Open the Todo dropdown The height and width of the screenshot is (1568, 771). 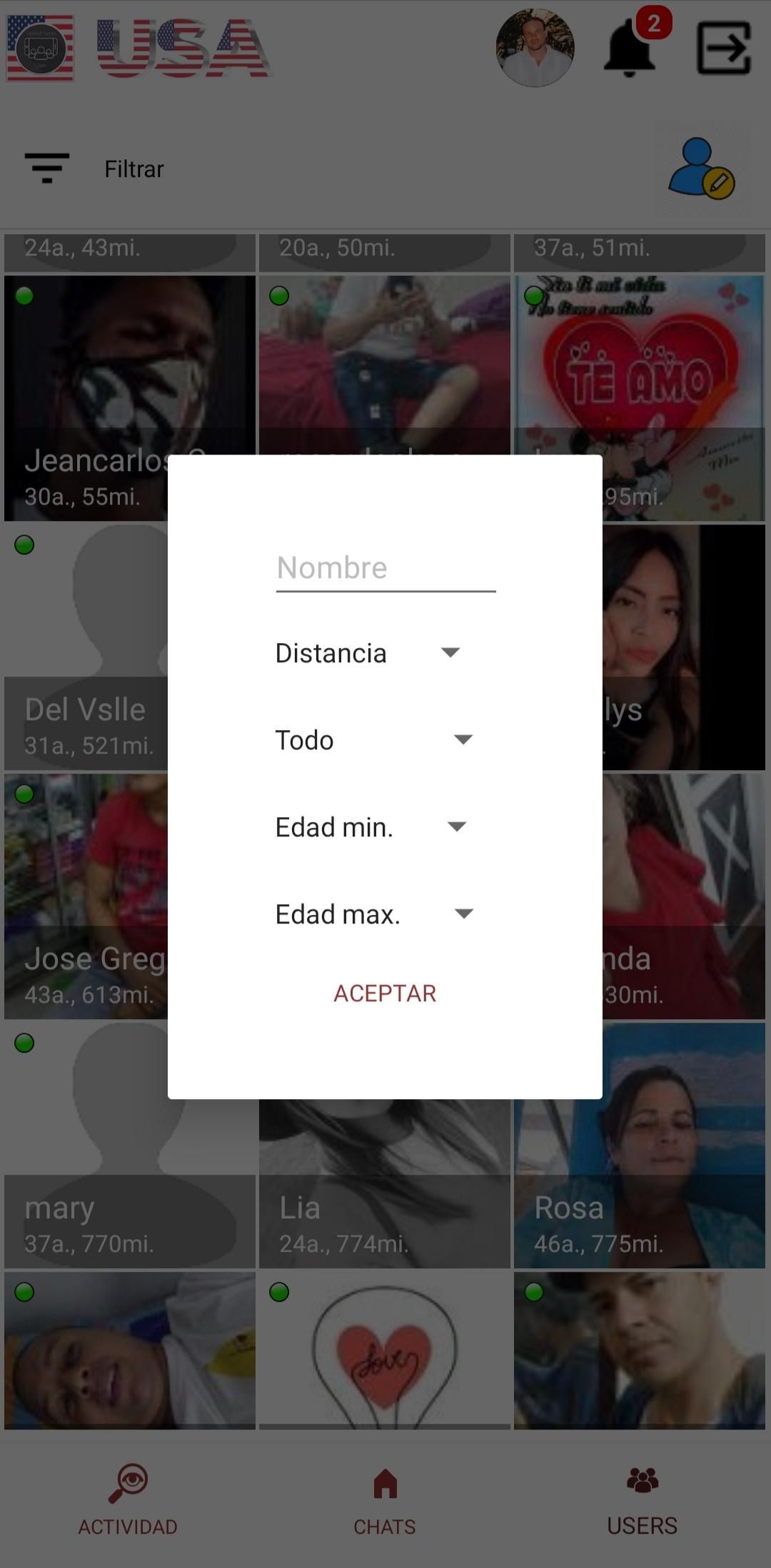tap(376, 740)
